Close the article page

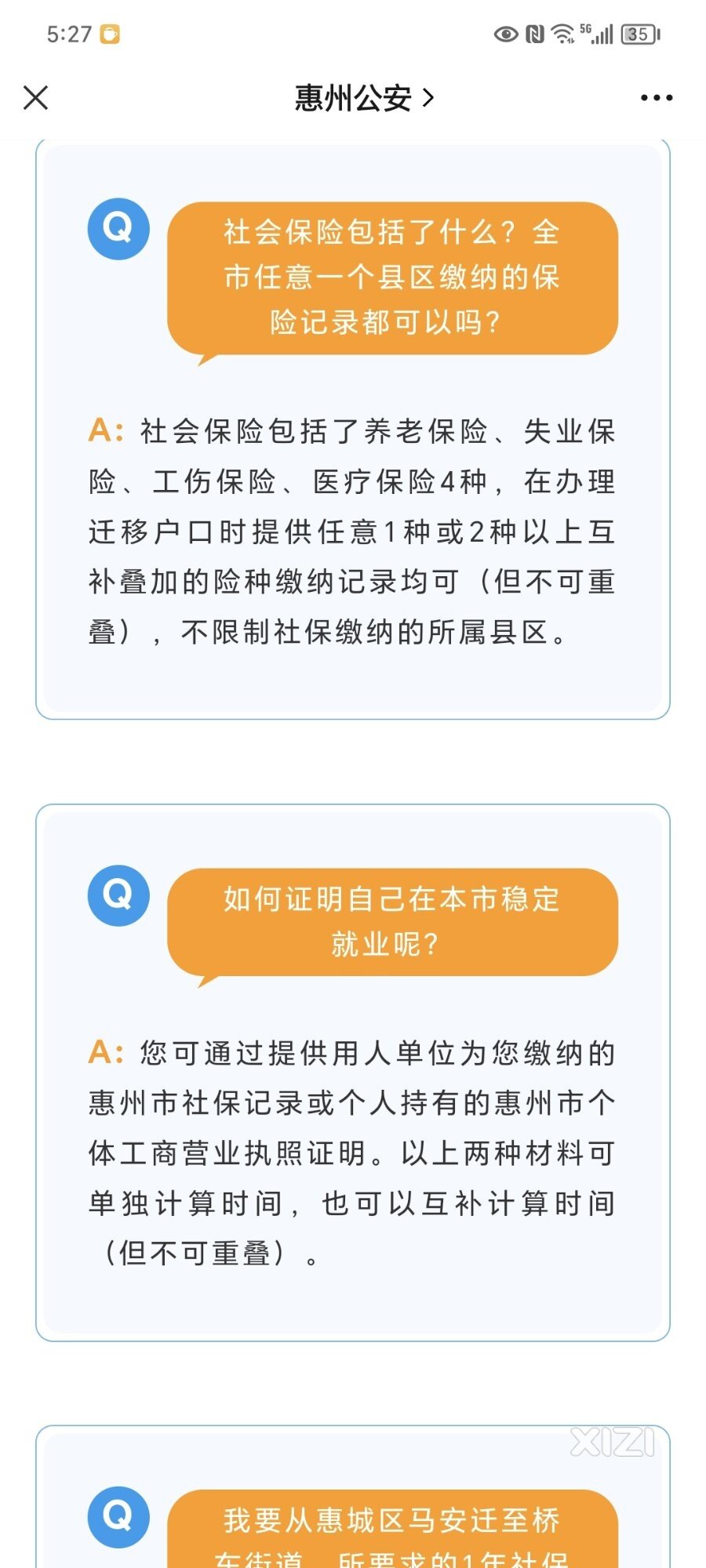coord(36,98)
